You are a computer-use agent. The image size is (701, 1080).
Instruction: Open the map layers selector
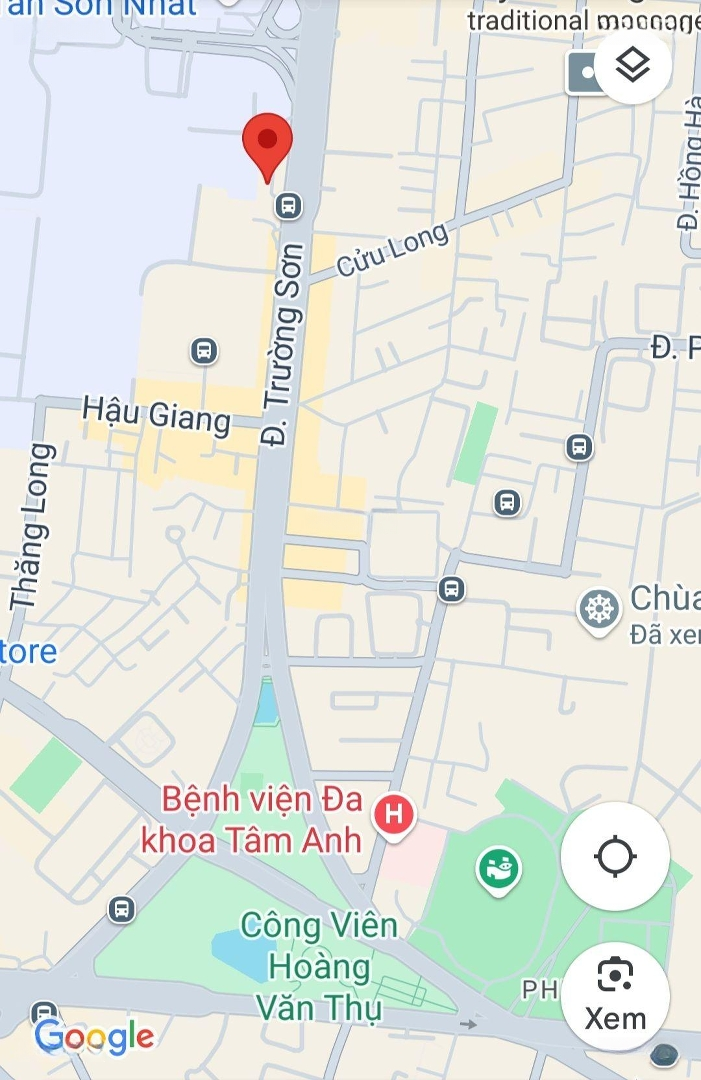tap(633, 66)
